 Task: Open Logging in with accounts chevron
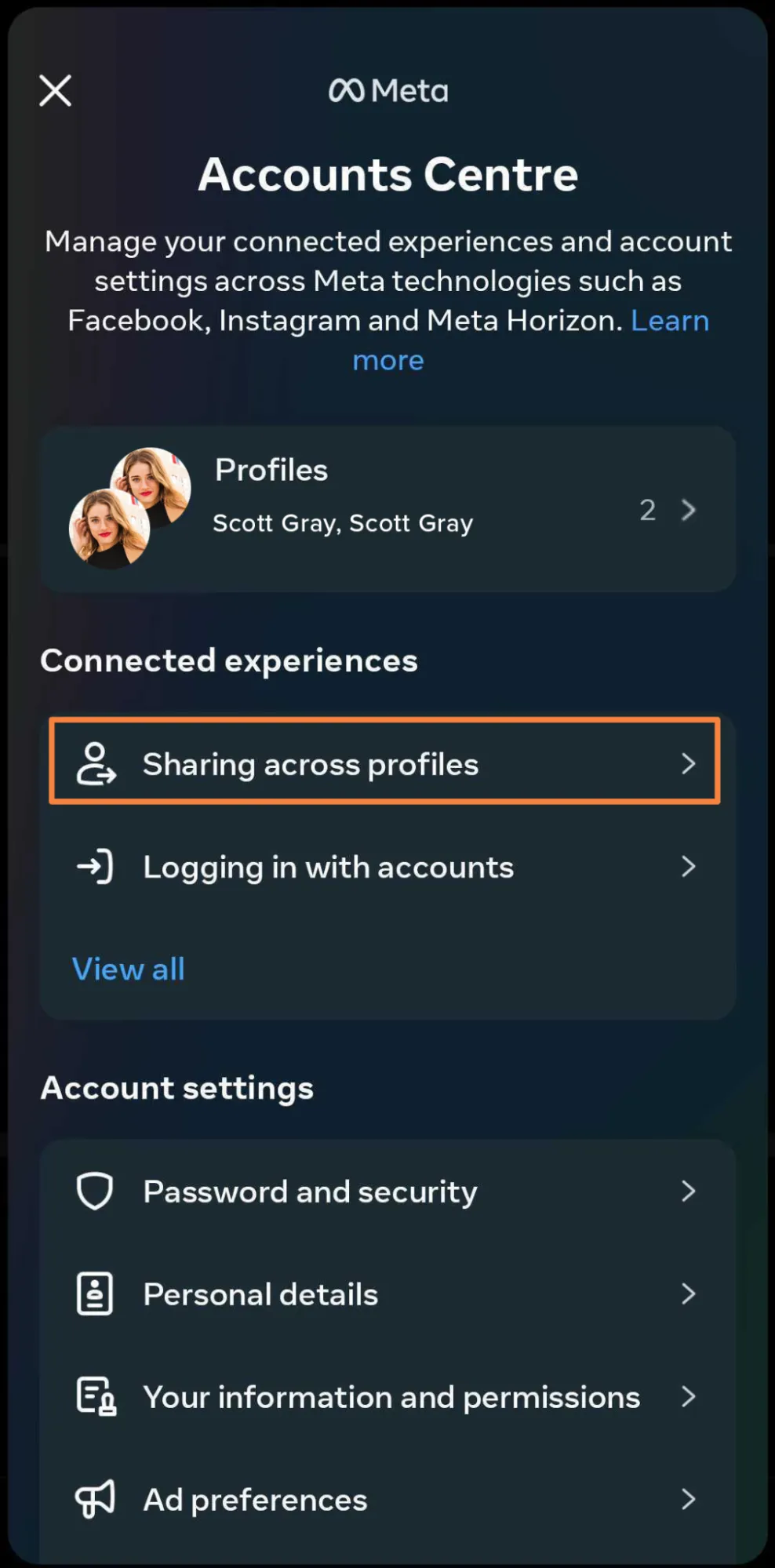point(688,867)
